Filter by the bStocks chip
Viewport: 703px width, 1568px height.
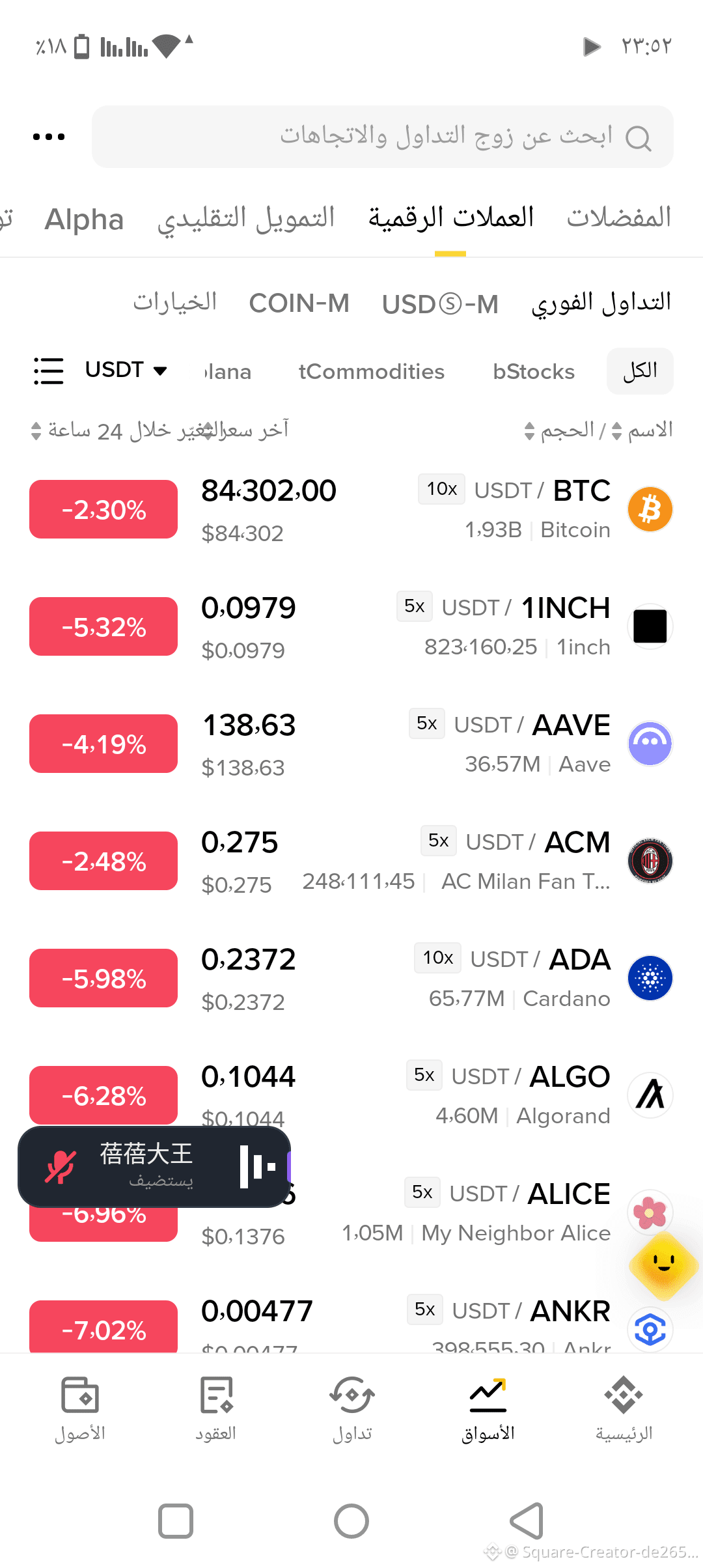[534, 371]
